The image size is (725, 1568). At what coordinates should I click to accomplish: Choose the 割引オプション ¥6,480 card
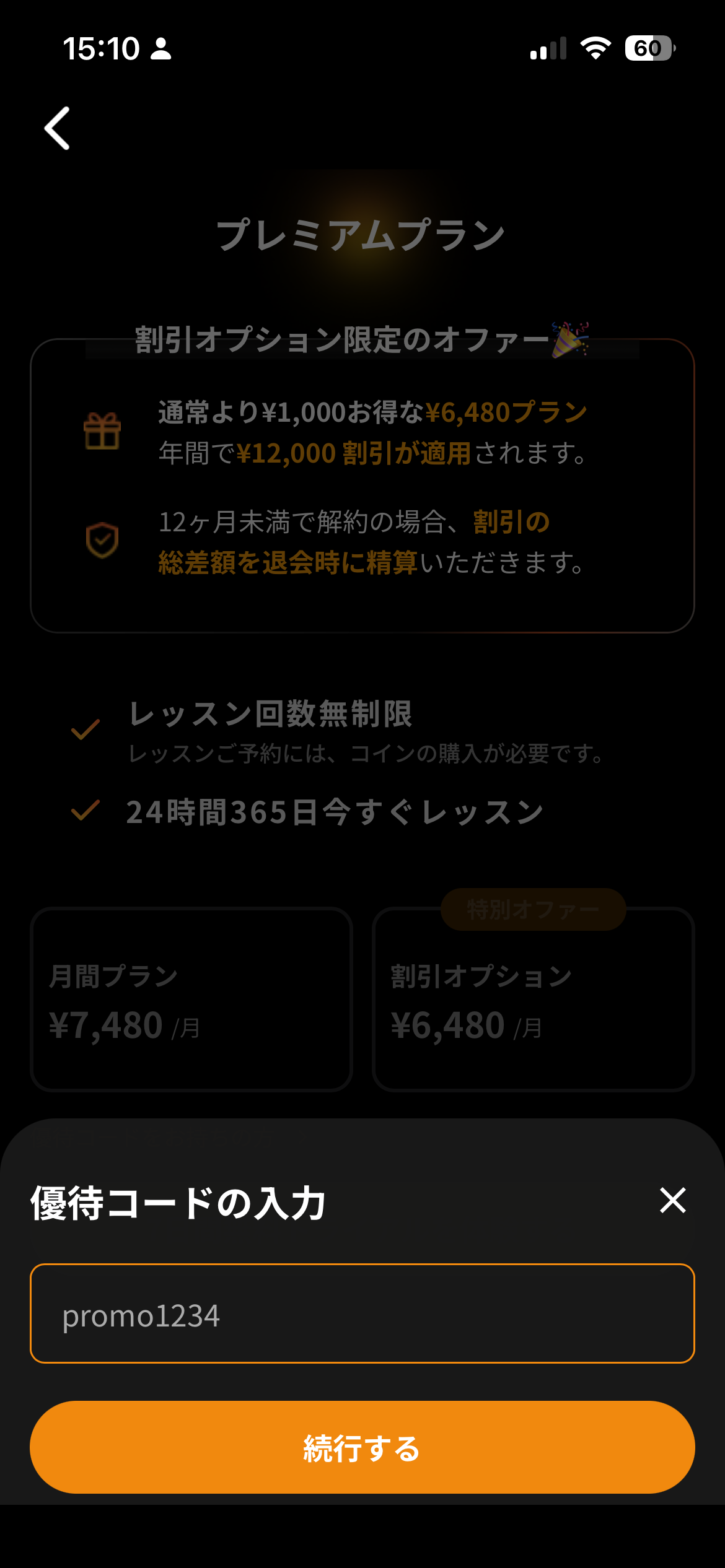pyautogui.click(x=533, y=999)
